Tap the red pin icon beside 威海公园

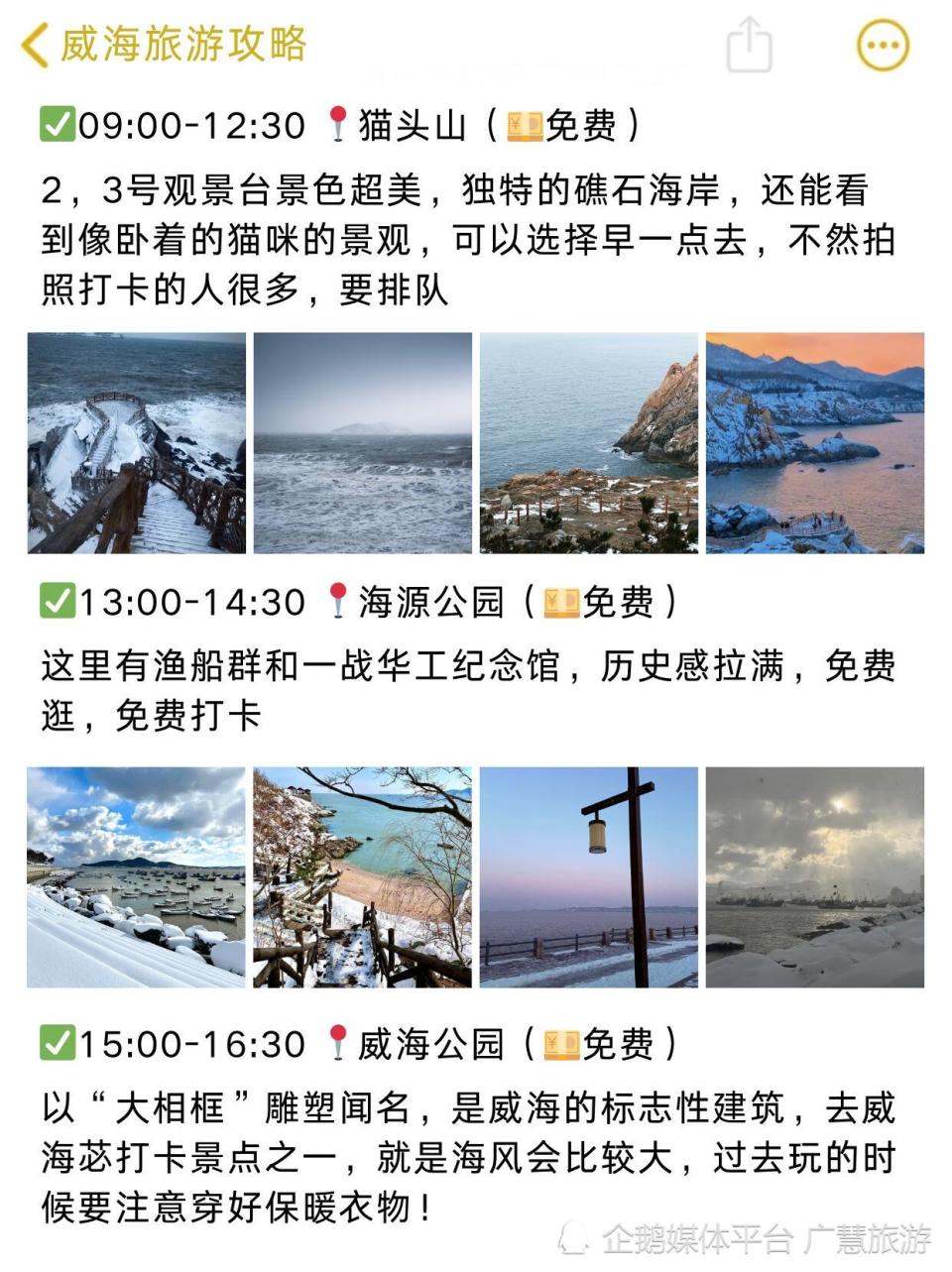tap(337, 1040)
